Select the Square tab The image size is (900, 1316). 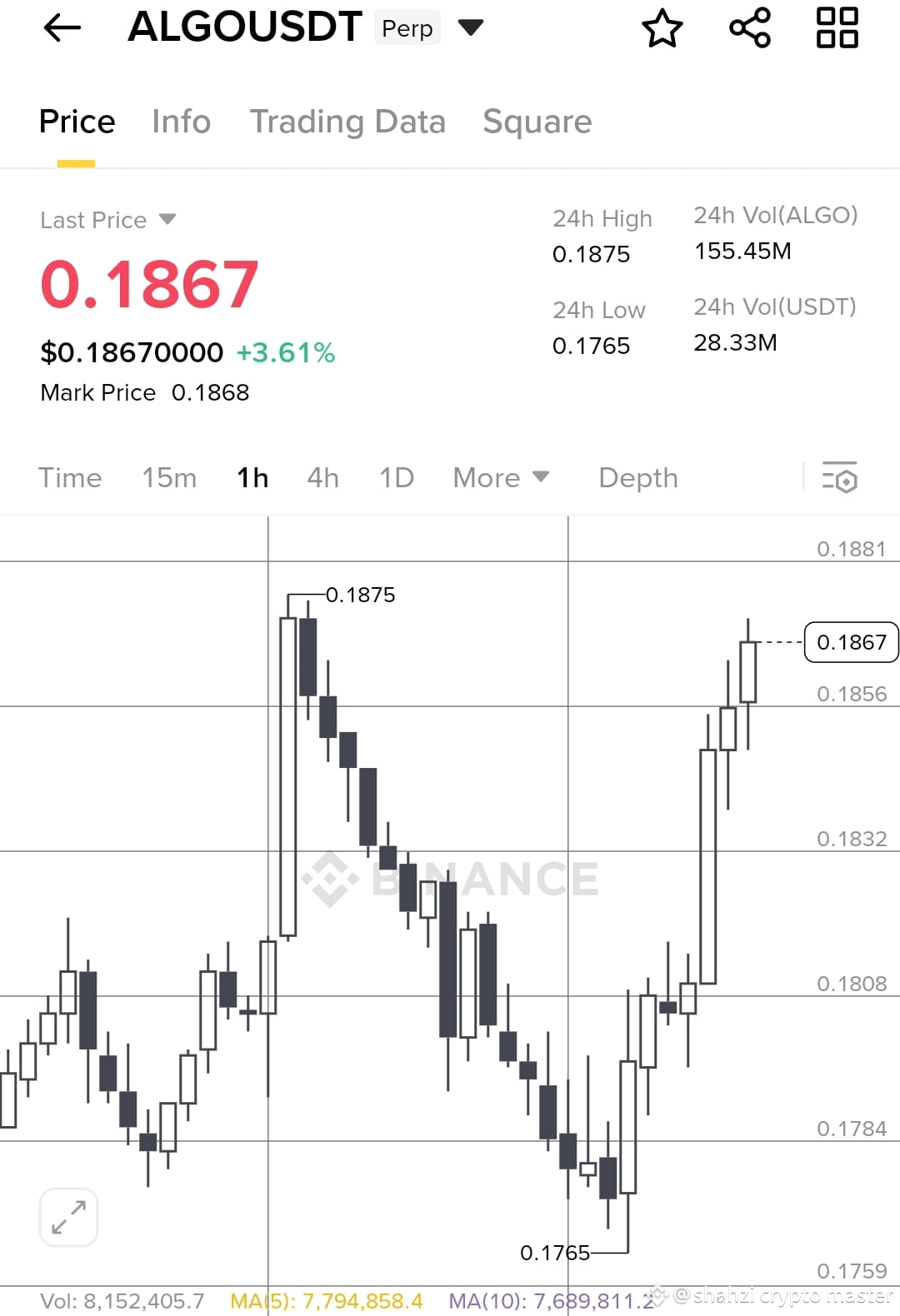tap(537, 122)
